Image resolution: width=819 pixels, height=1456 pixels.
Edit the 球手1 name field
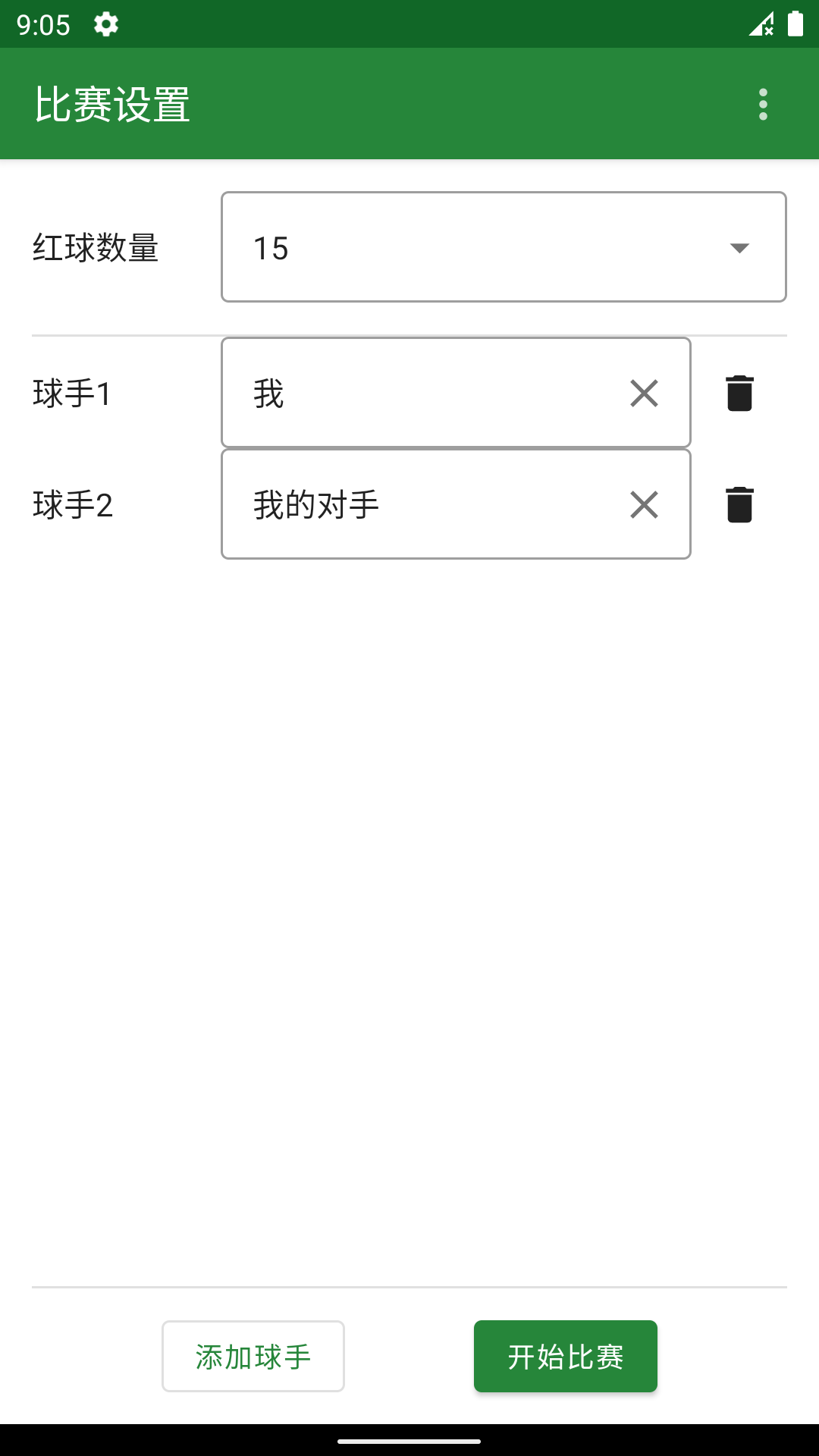(x=425, y=393)
